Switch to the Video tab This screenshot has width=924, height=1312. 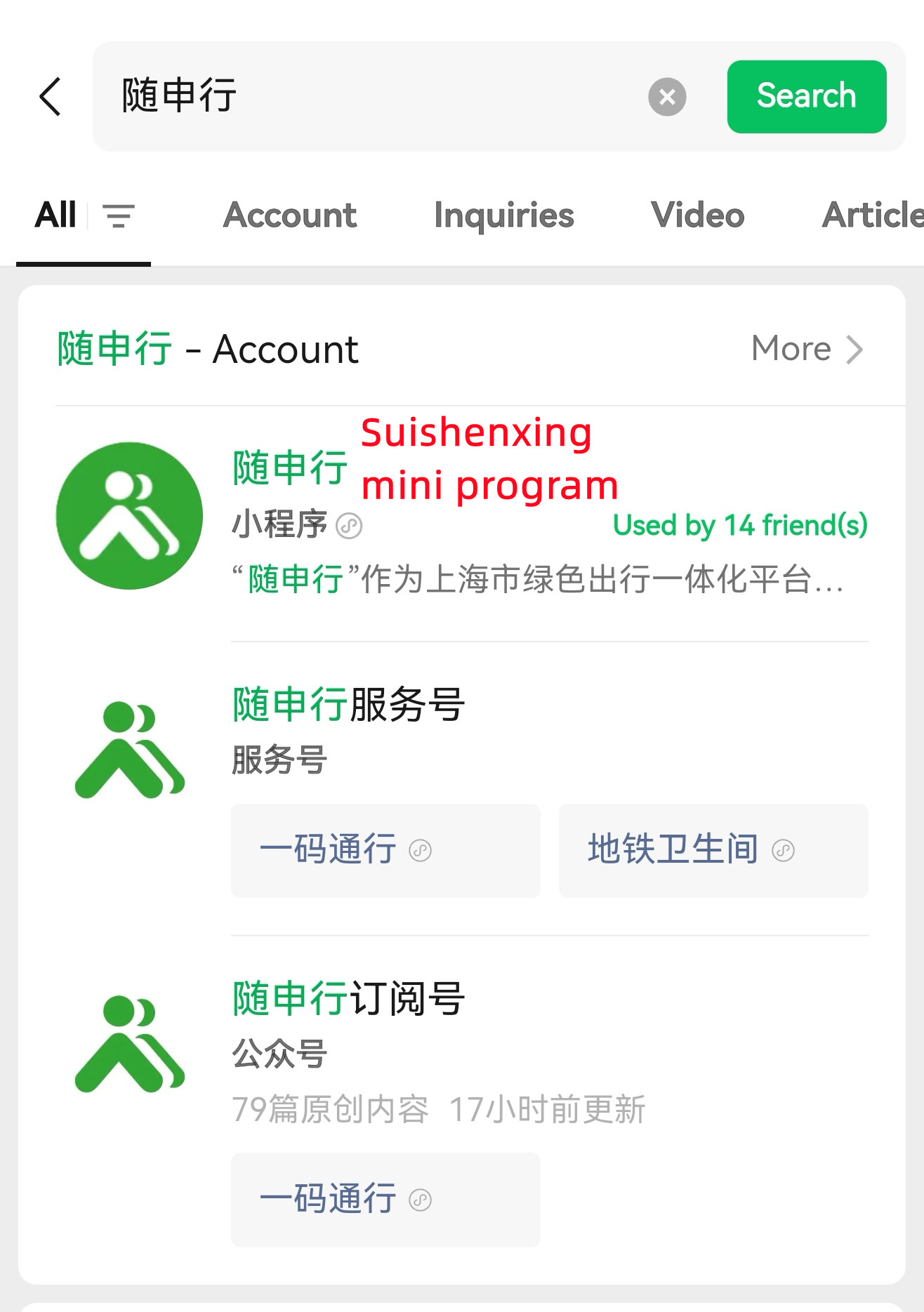point(697,216)
